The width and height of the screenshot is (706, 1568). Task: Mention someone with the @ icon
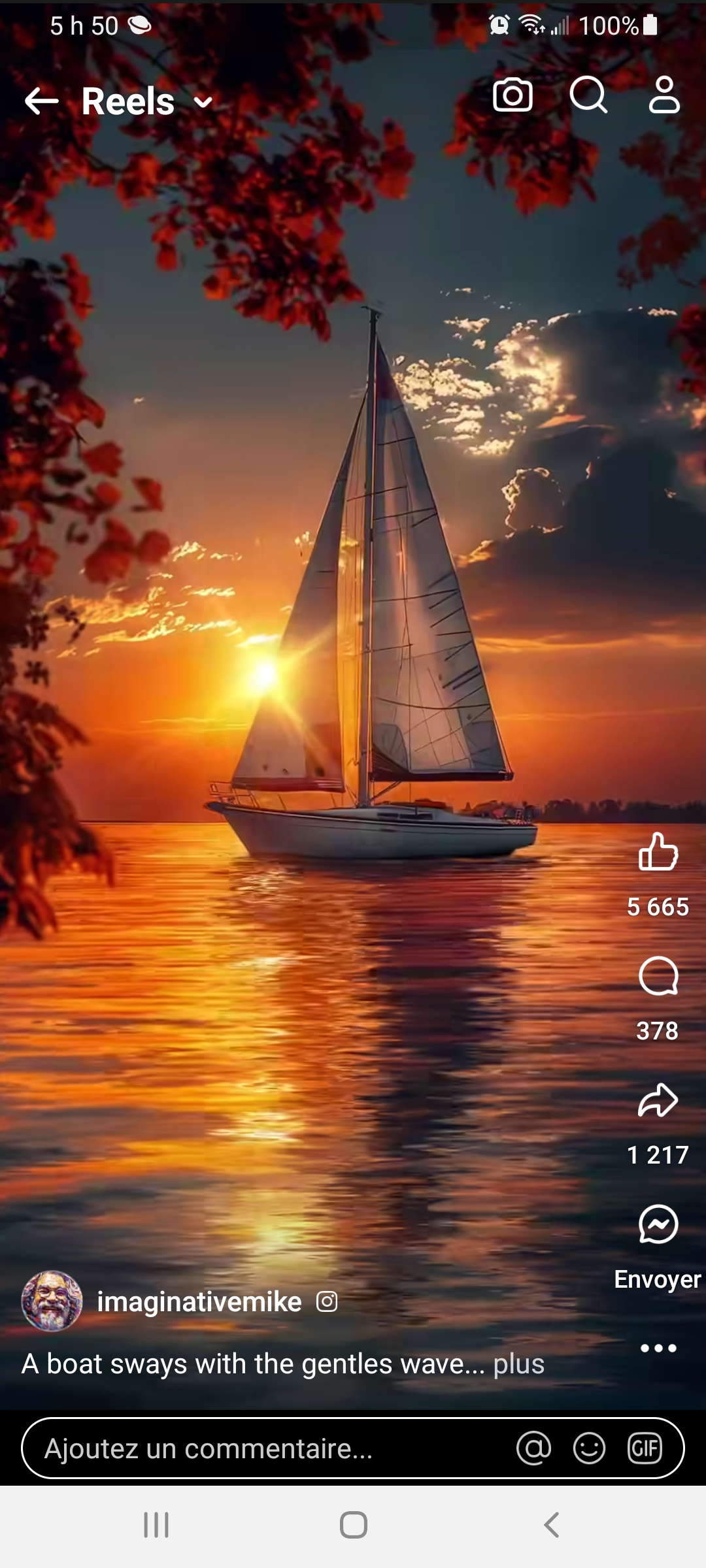(x=533, y=1448)
